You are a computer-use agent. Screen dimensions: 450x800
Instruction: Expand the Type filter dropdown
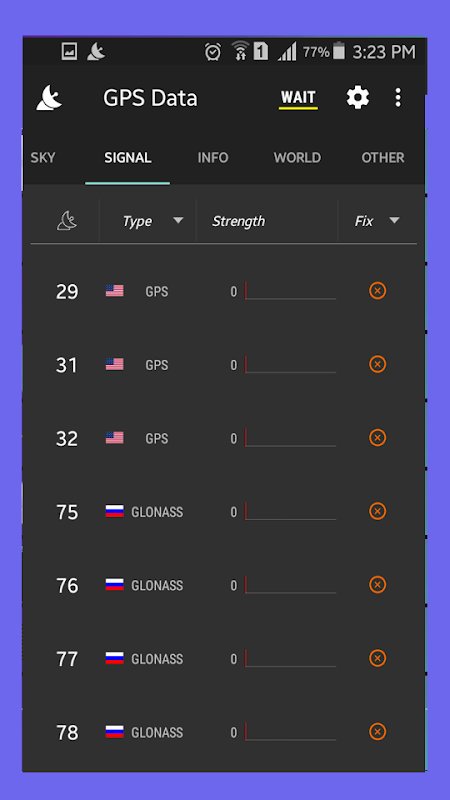(152, 221)
